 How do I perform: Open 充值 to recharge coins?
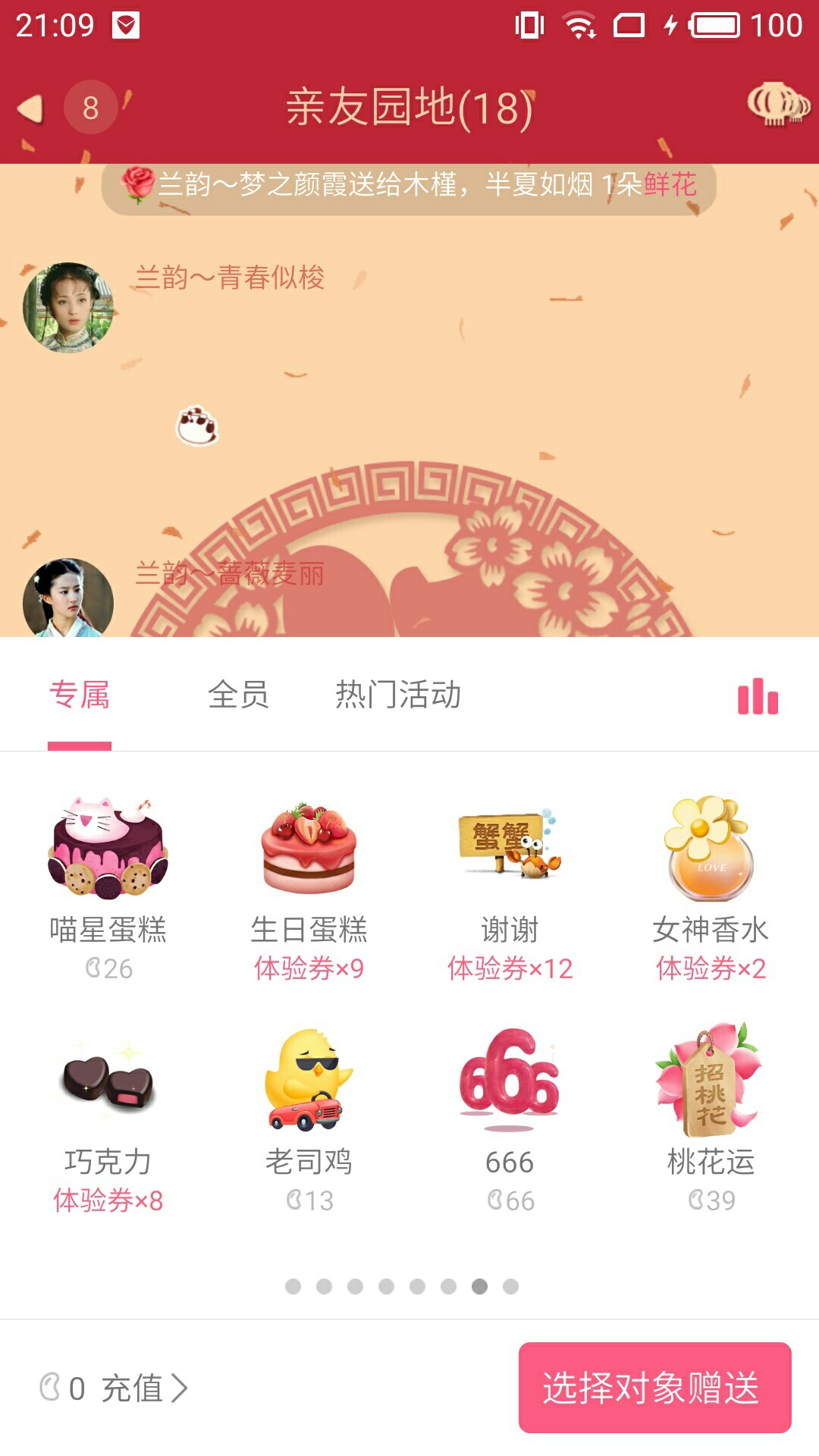click(144, 1389)
